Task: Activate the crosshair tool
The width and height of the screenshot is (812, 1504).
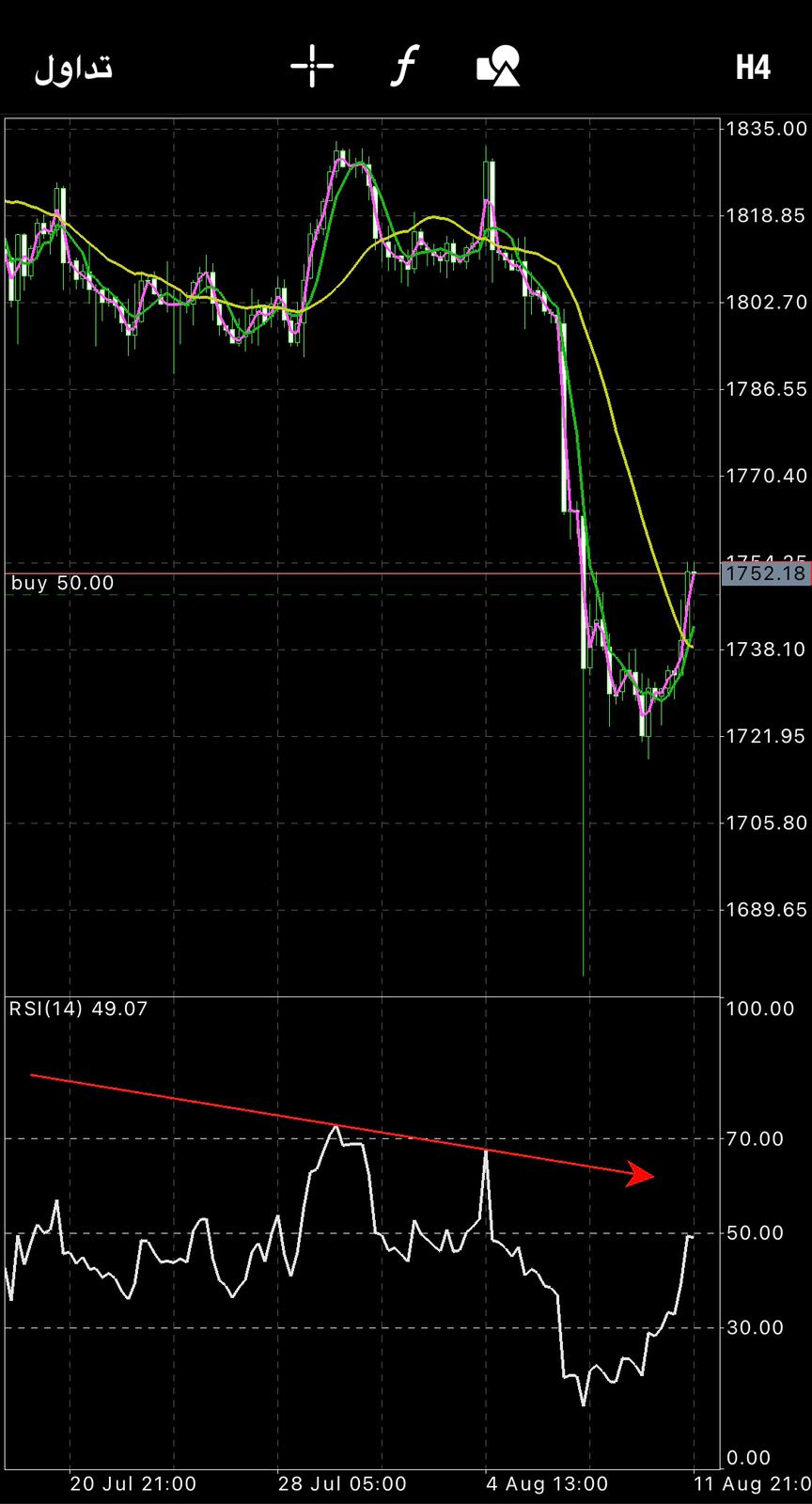Action: coord(312,67)
